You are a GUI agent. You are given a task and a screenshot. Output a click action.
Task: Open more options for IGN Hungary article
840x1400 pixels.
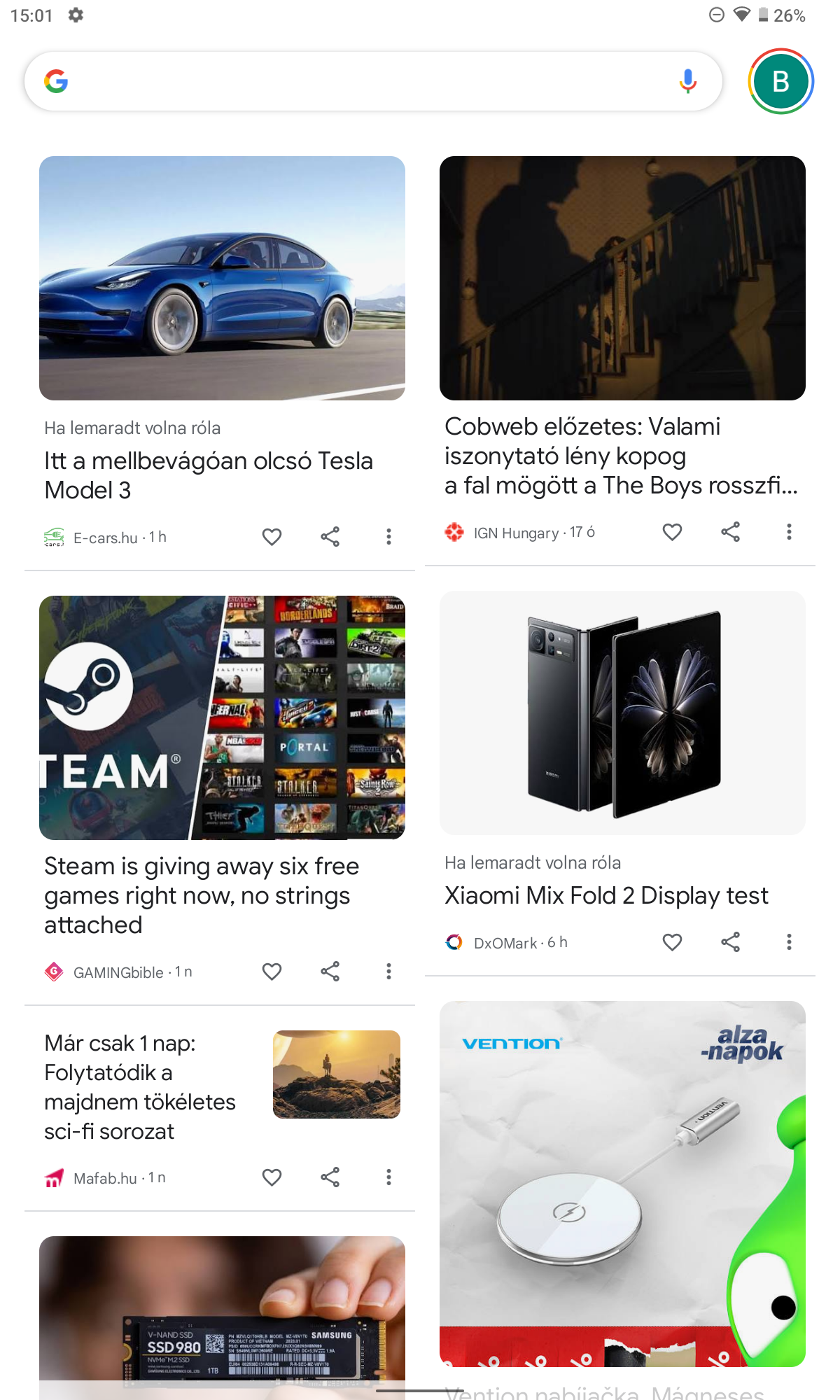789,532
